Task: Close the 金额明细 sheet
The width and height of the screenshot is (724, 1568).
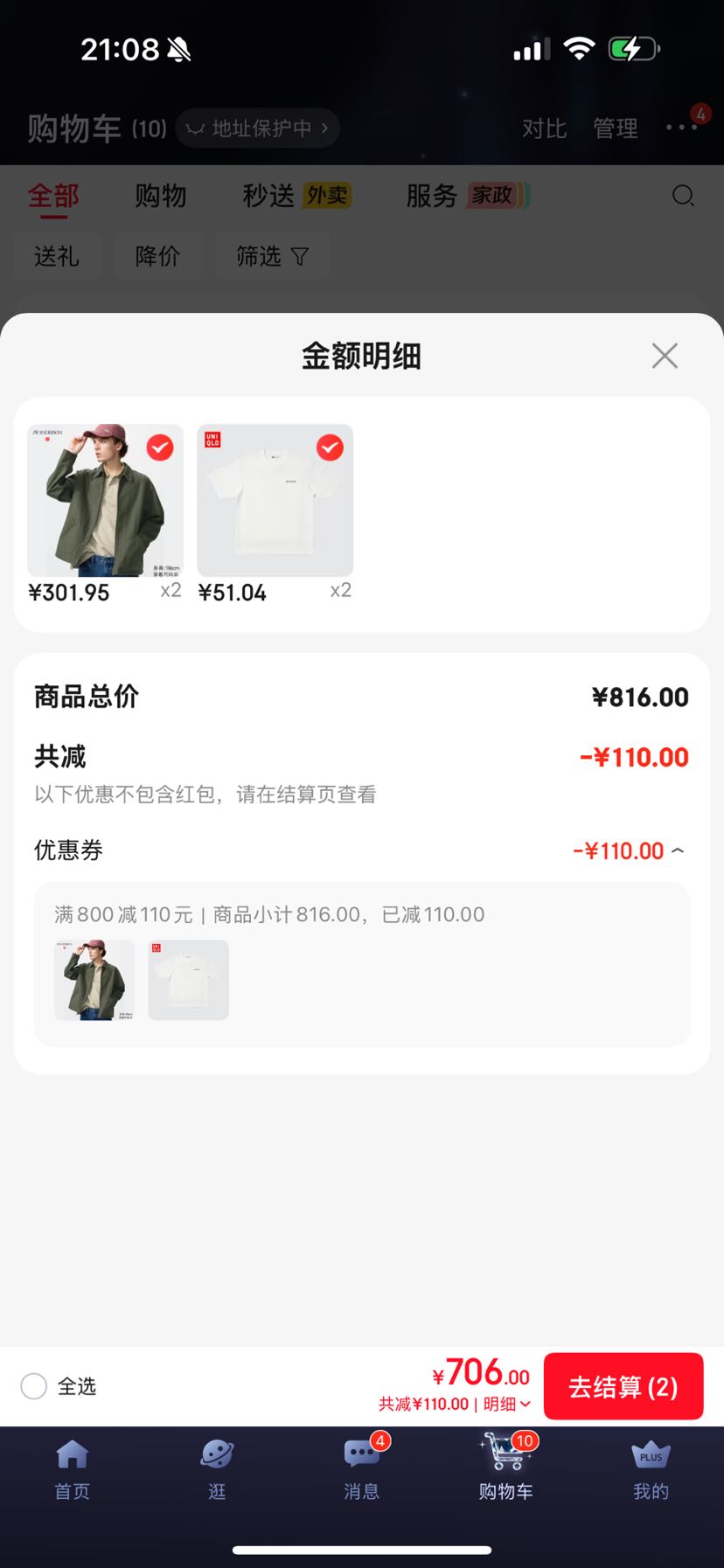Action: pos(665,356)
